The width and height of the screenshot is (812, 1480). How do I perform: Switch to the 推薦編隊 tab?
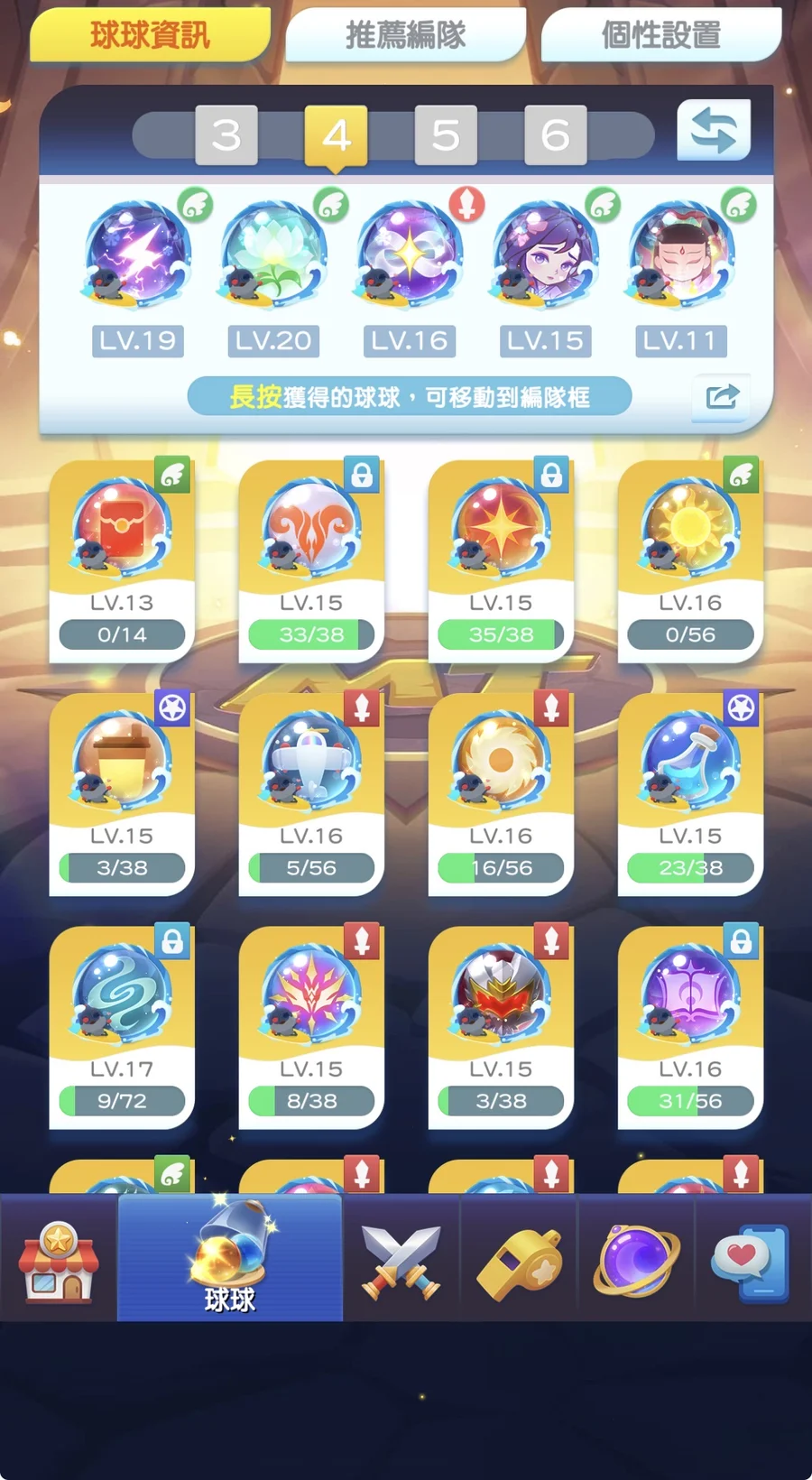coord(405,34)
